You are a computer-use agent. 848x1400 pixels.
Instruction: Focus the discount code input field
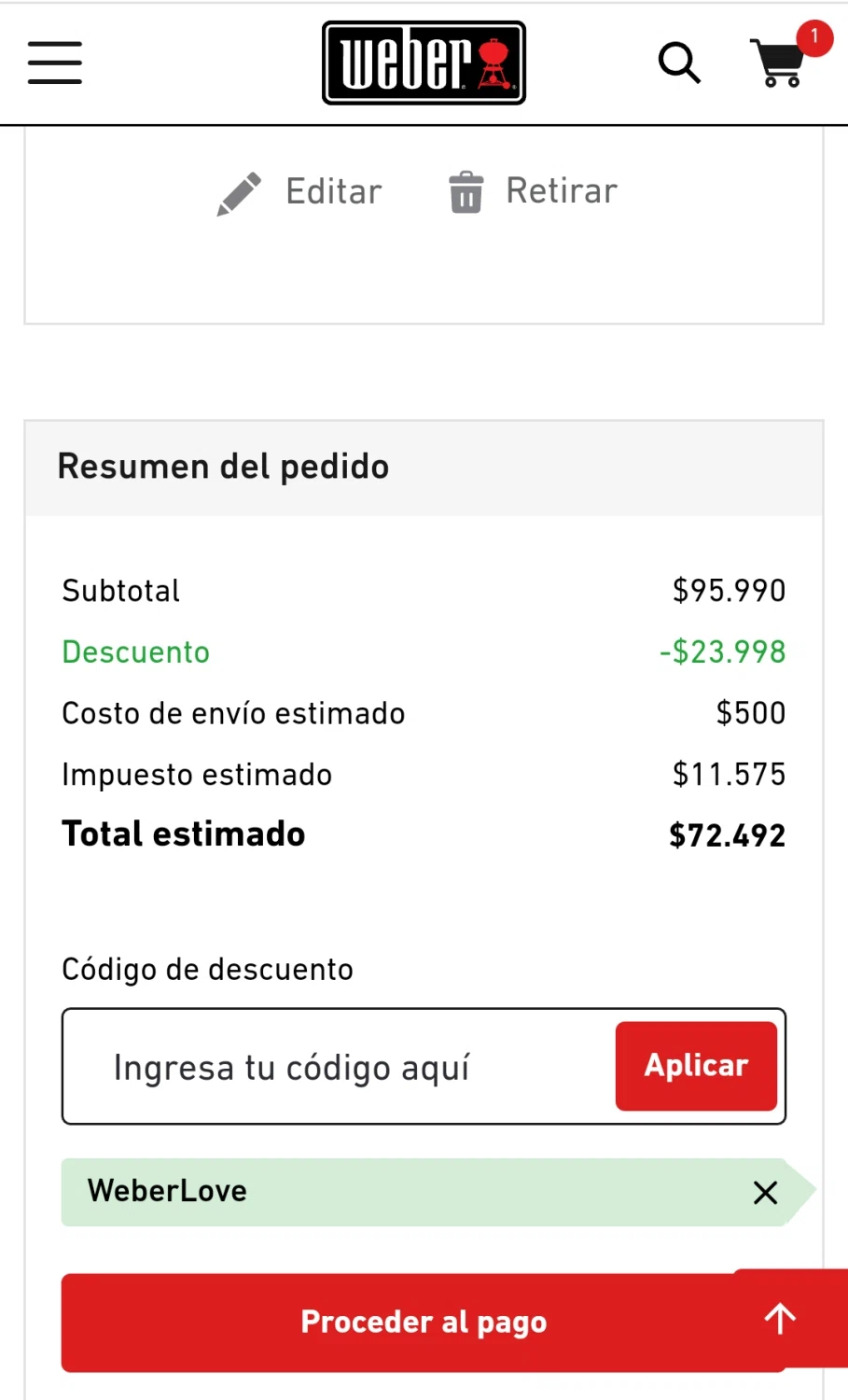(x=336, y=1067)
